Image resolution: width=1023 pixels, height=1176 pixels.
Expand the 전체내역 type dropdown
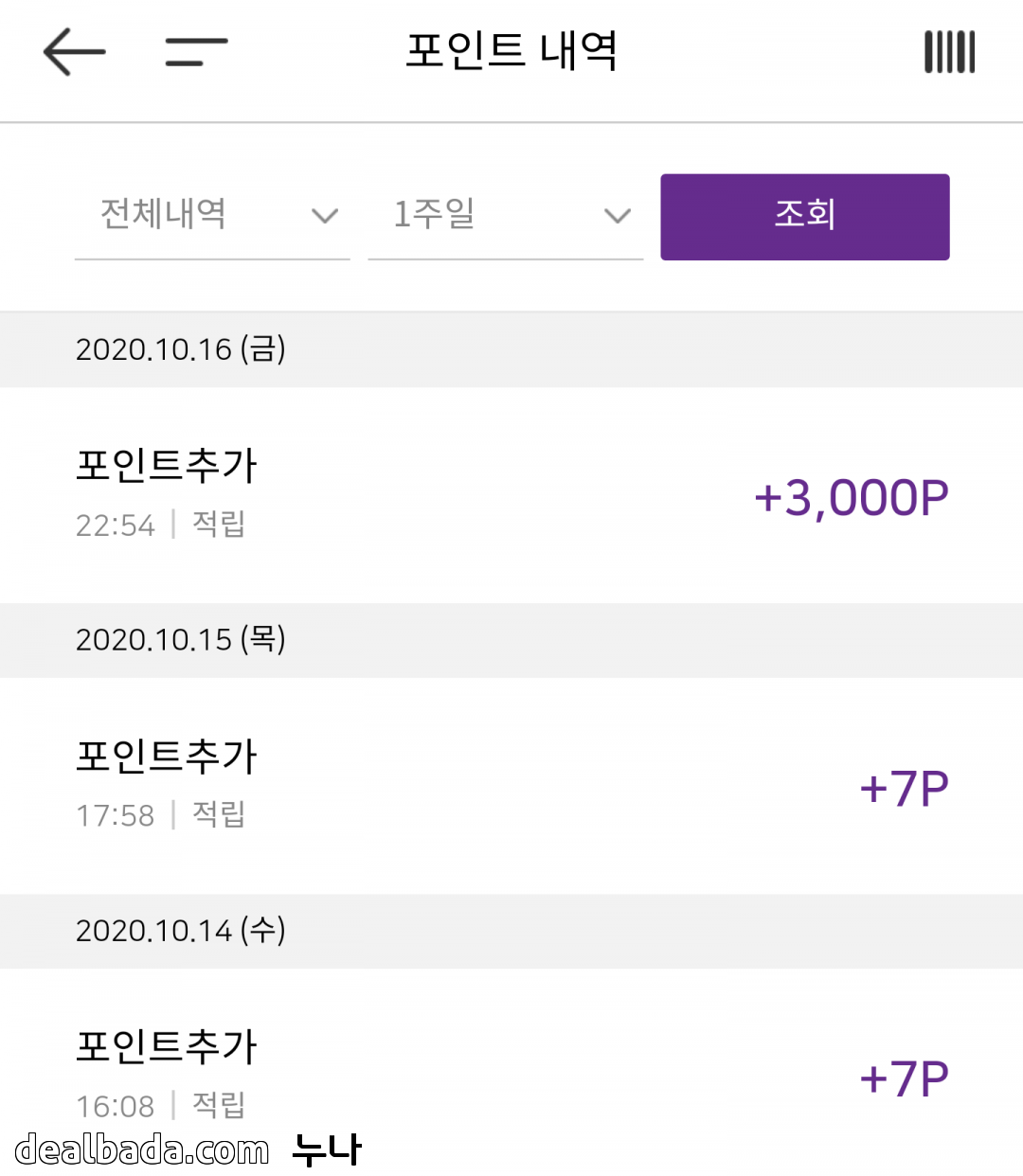click(x=212, y=215)
